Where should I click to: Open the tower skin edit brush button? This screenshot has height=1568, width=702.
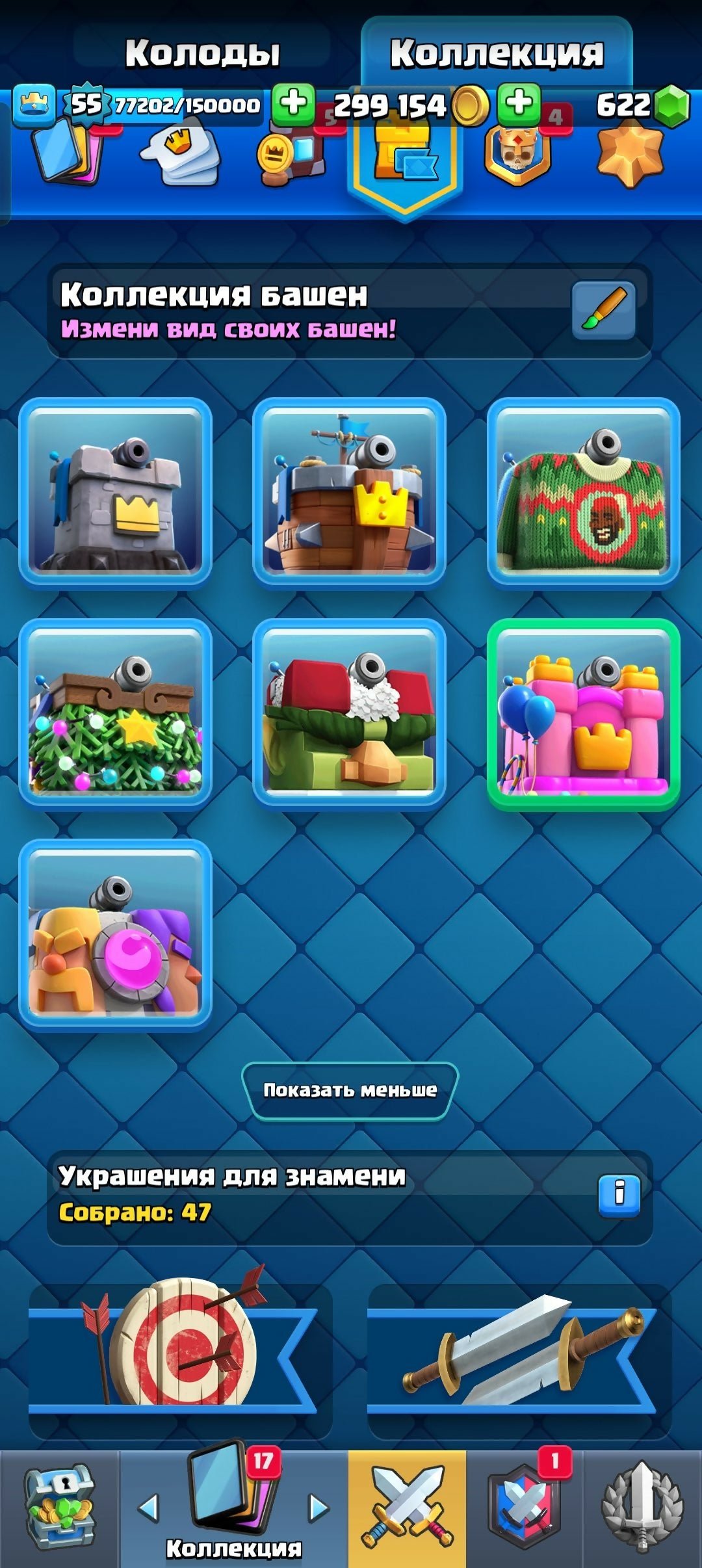tap(603, 310)
